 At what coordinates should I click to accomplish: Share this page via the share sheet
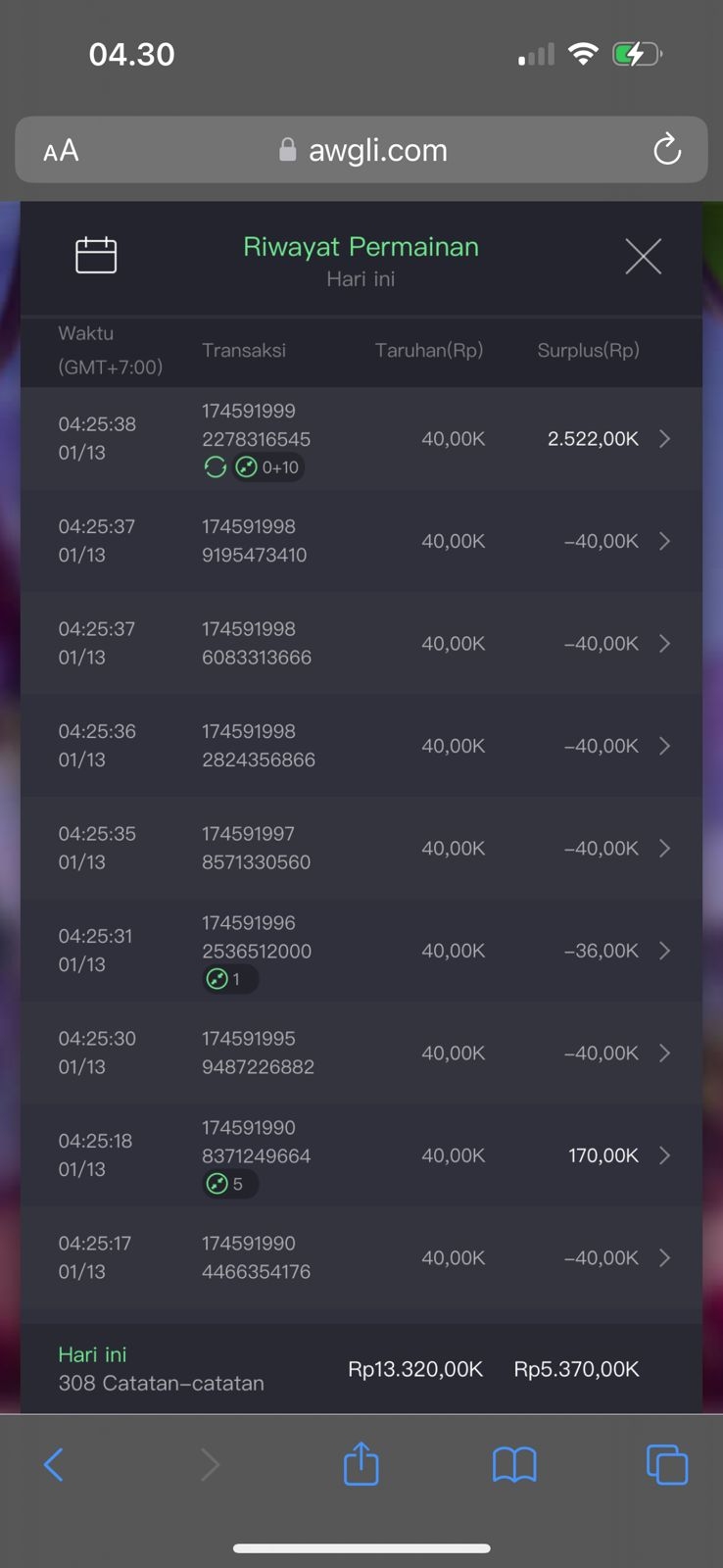point(361,1464)
